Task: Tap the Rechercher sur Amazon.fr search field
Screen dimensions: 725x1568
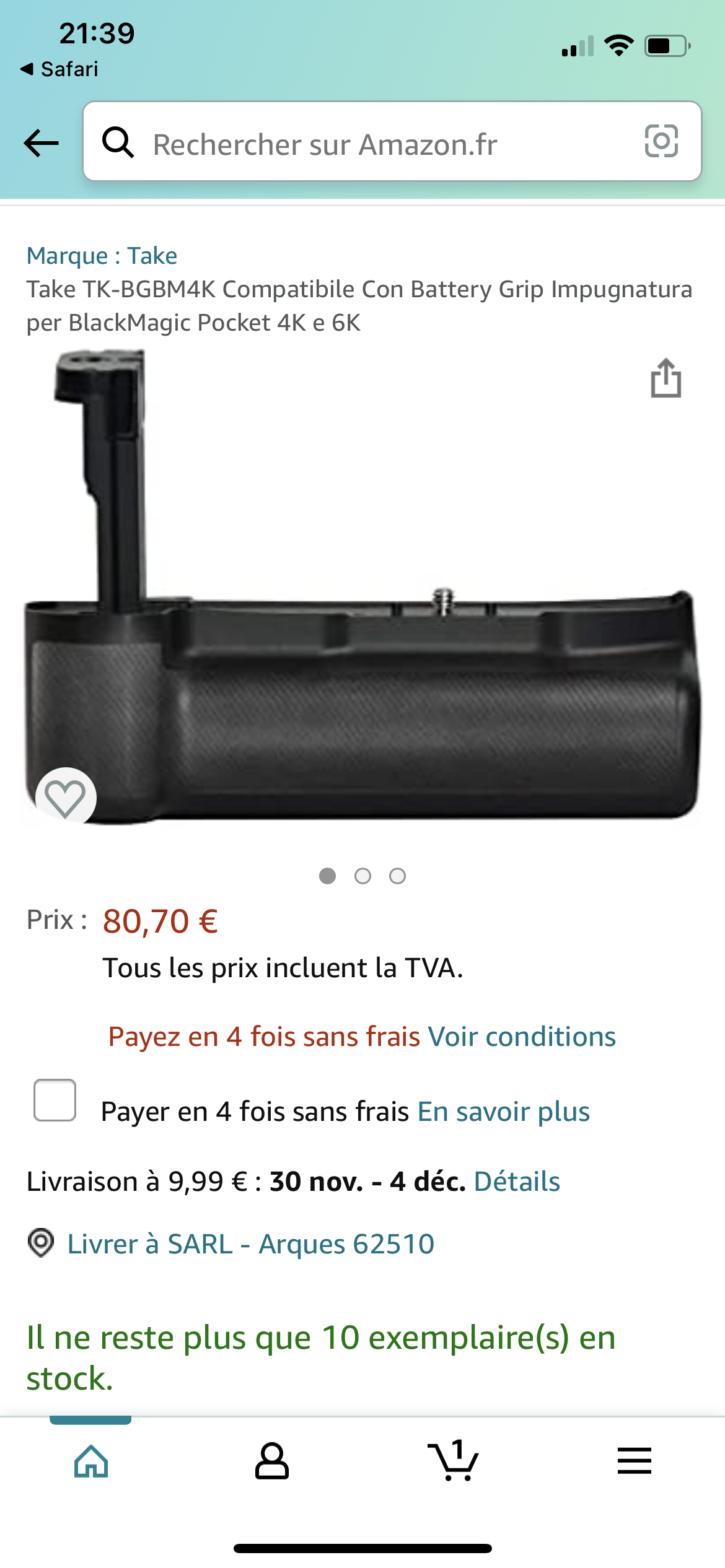Action: 392,141
